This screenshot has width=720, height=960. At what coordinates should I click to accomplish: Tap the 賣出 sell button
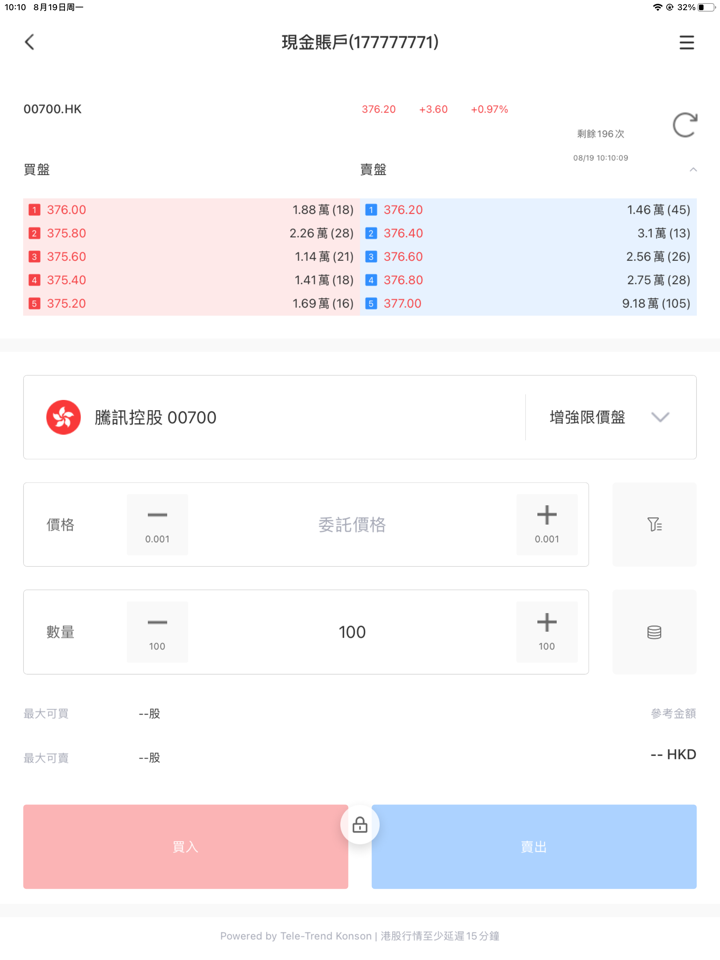[534, 847]
